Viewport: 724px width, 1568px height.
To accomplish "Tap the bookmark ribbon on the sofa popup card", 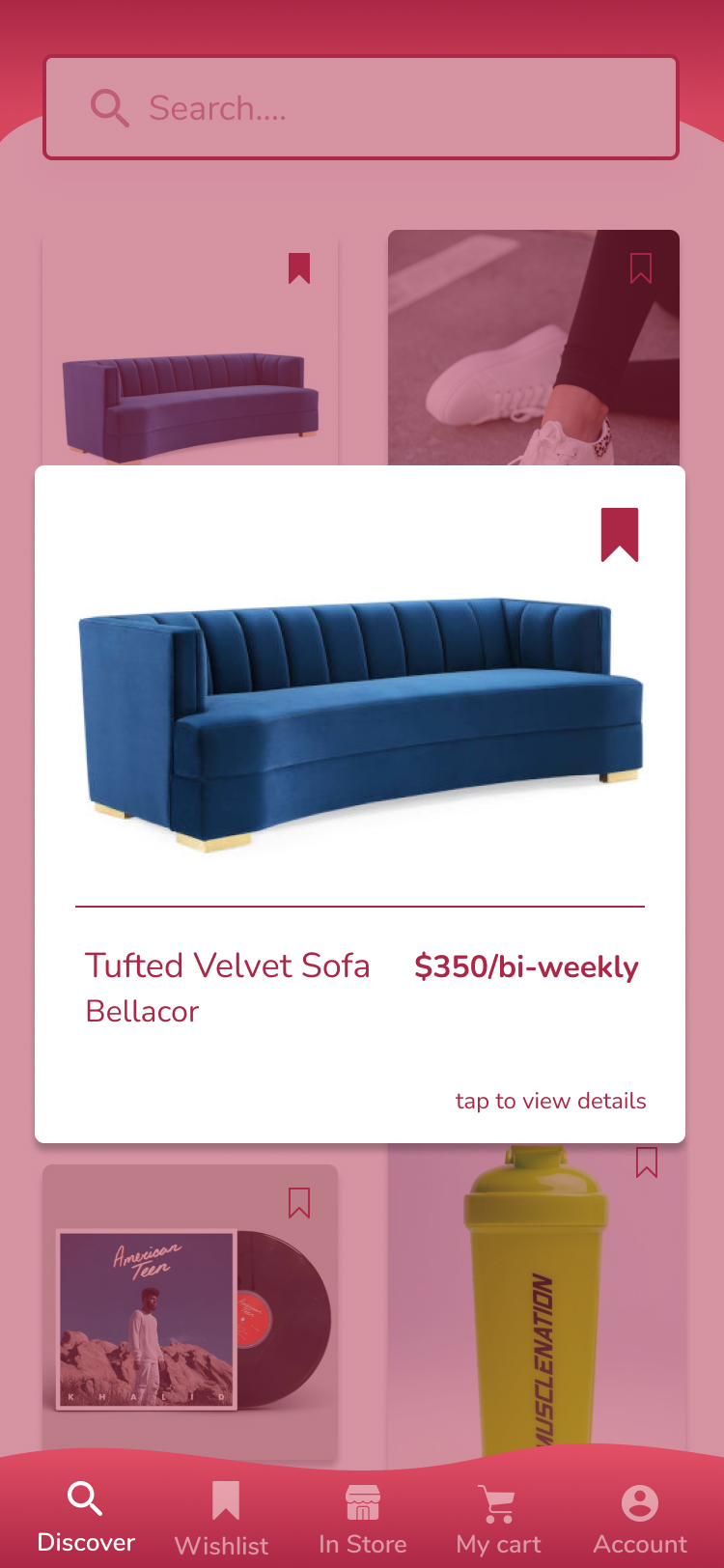I will tap(622, 534).
